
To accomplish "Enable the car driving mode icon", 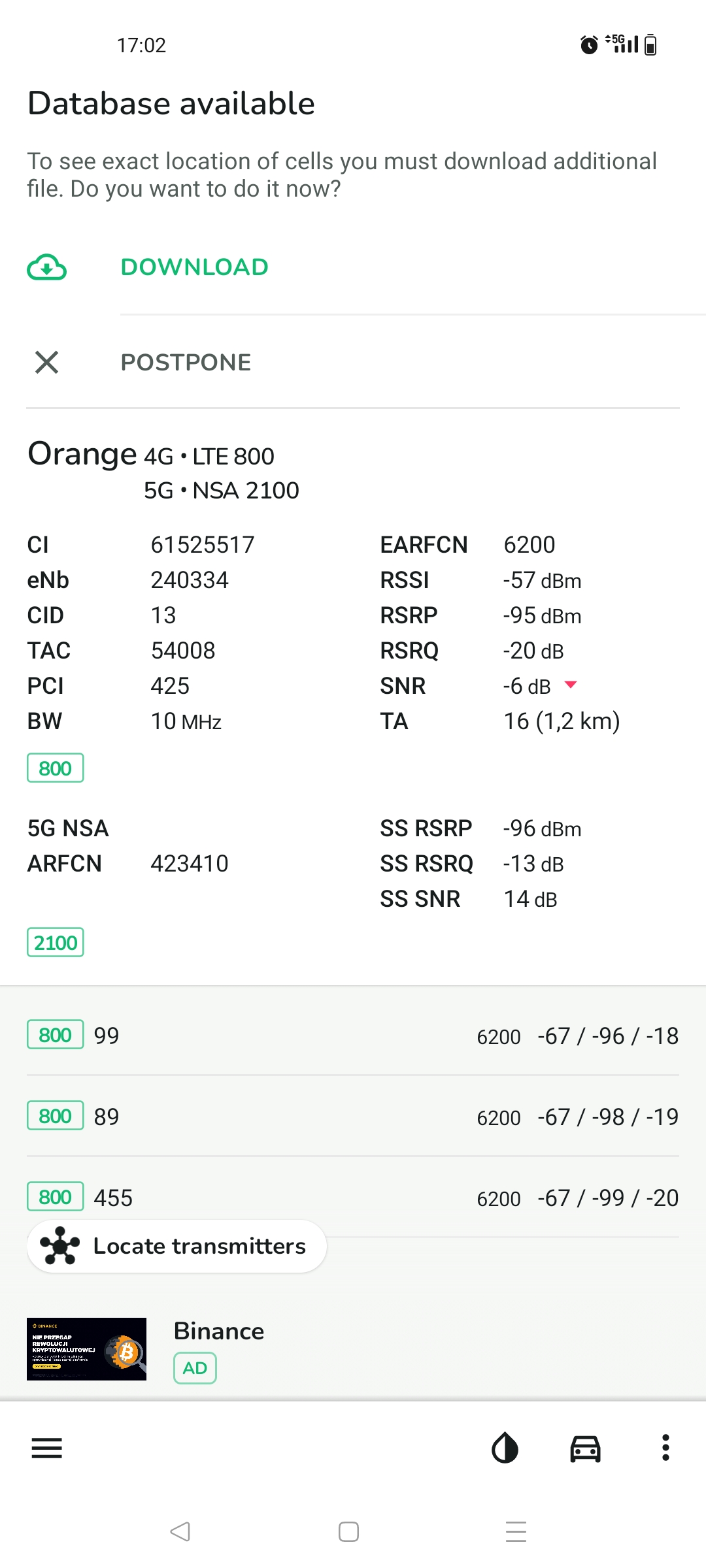I will 585,1448.
